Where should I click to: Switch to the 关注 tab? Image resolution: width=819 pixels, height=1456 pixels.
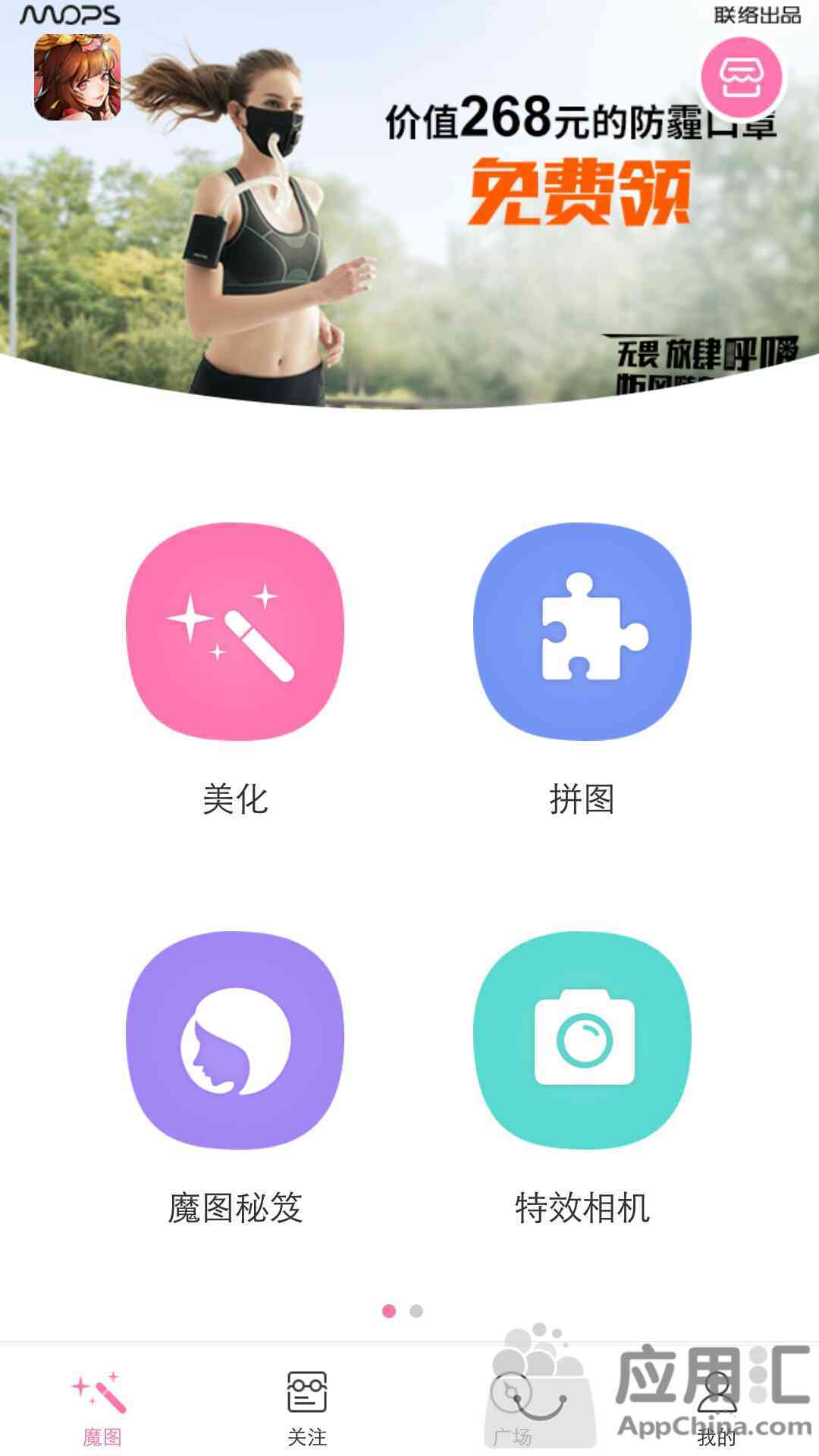[x=306, y=1408]
